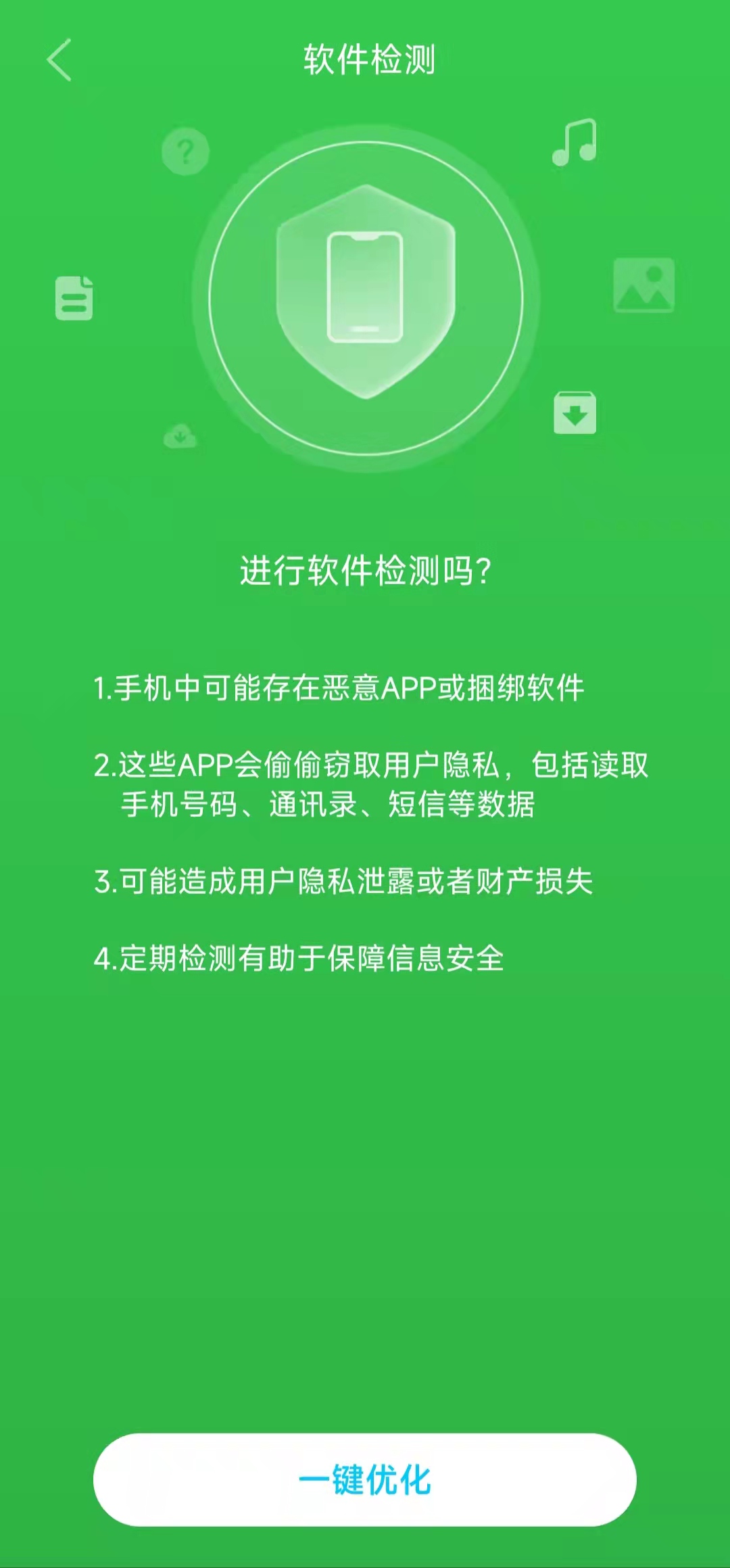Tap the download package icon on the right
The width and height of the screenshot is (730, 1568).
point(573,411)
